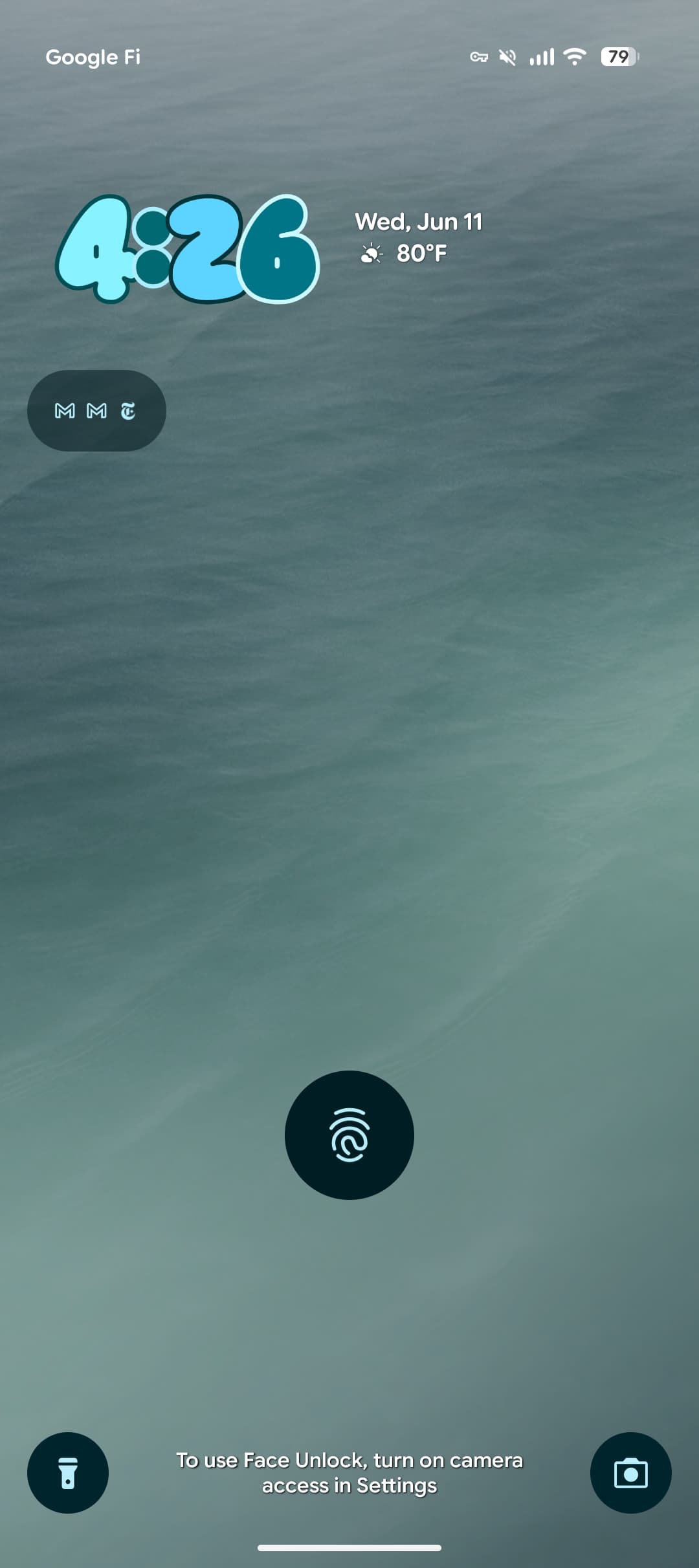Turn on the flashlight shortcut

(68, 1473)
